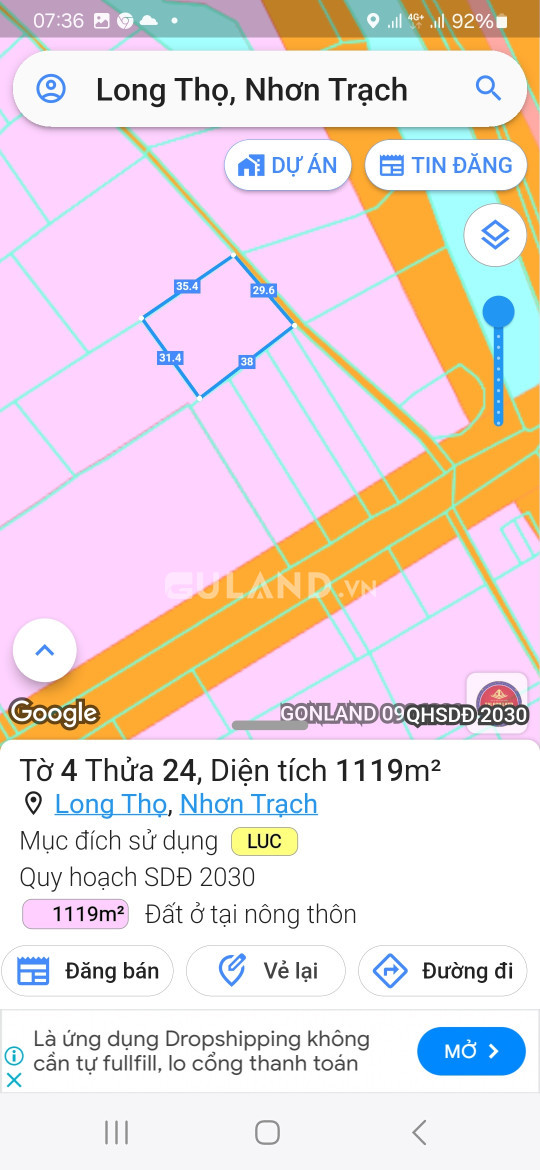Edit the Long Thọ, Nhơn Trạch search field

[x=251, y=90]
